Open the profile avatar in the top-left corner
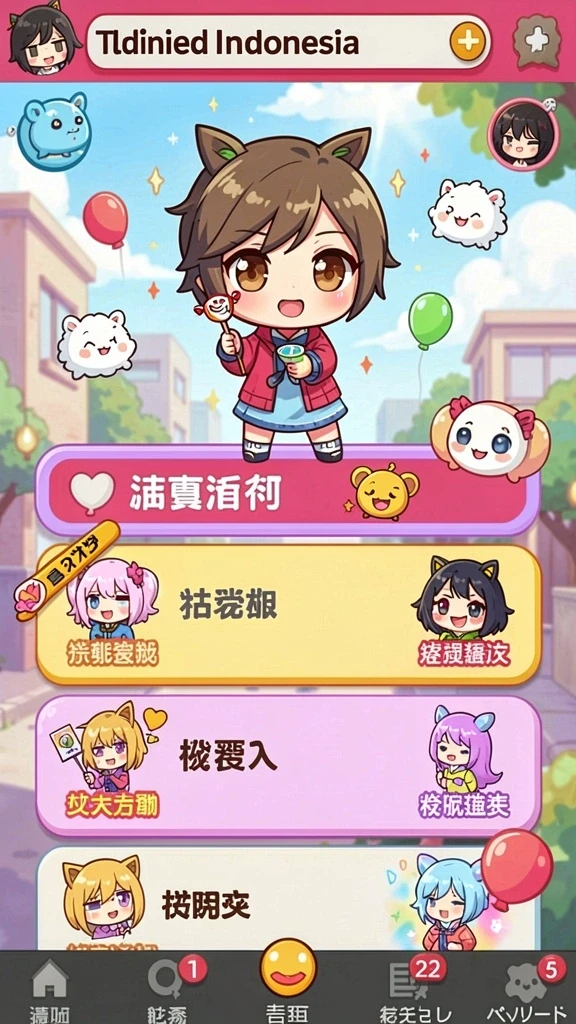The width and height of the screenshot is (576, 1024). point(42,38)
